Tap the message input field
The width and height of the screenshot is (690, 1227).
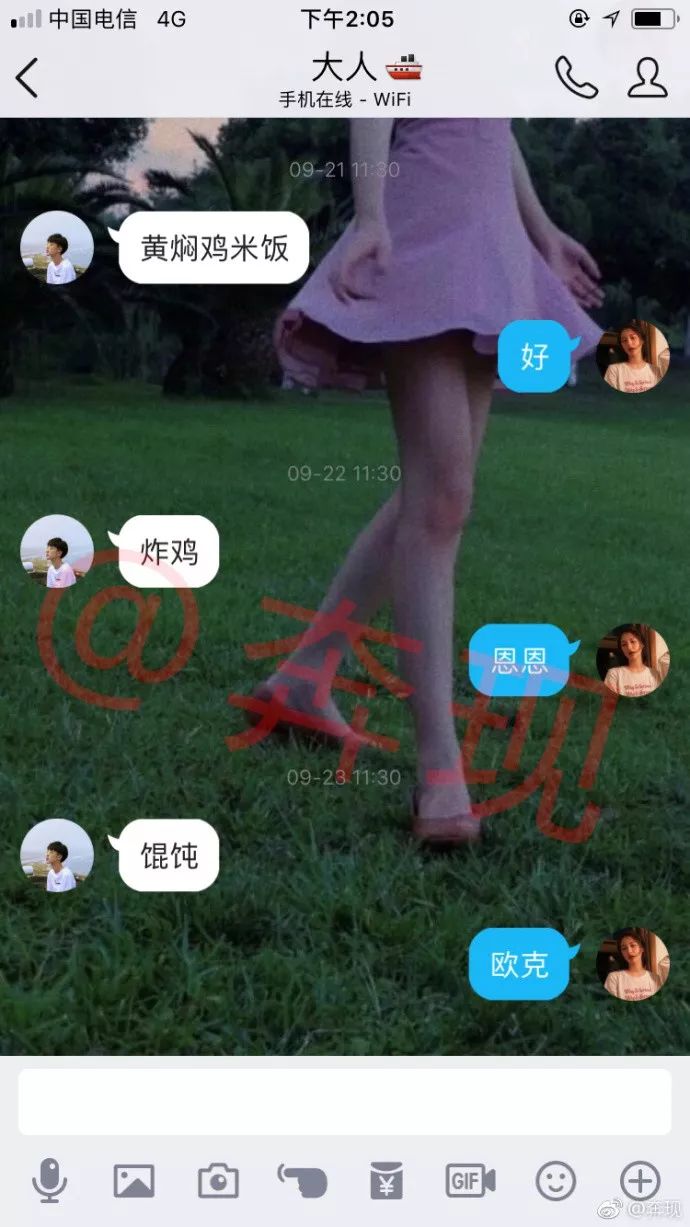pyautogui.click(x=344, y=1102)
